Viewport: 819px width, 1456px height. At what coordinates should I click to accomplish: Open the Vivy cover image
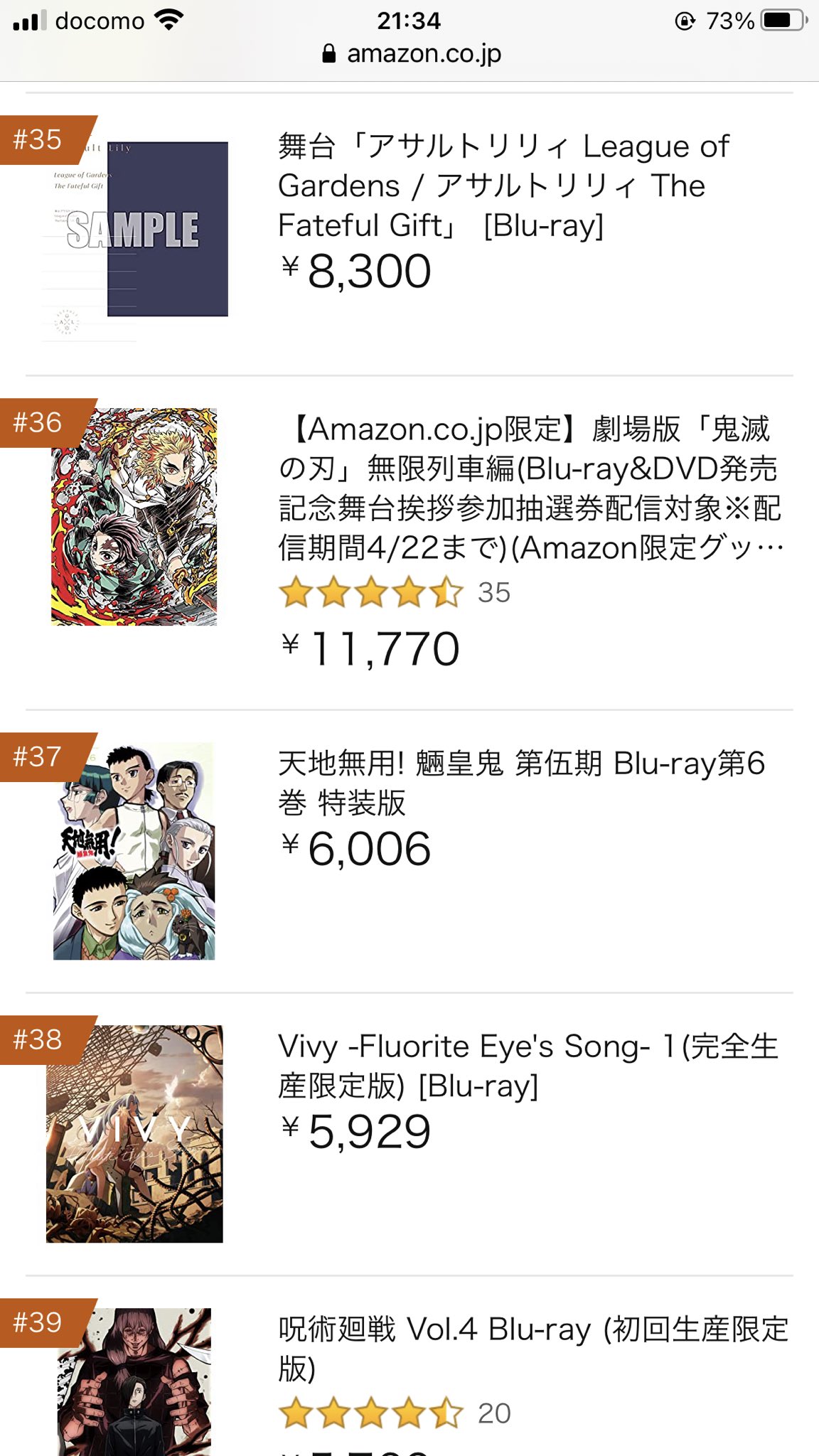pyautogui.click(x=134, y=1134)
